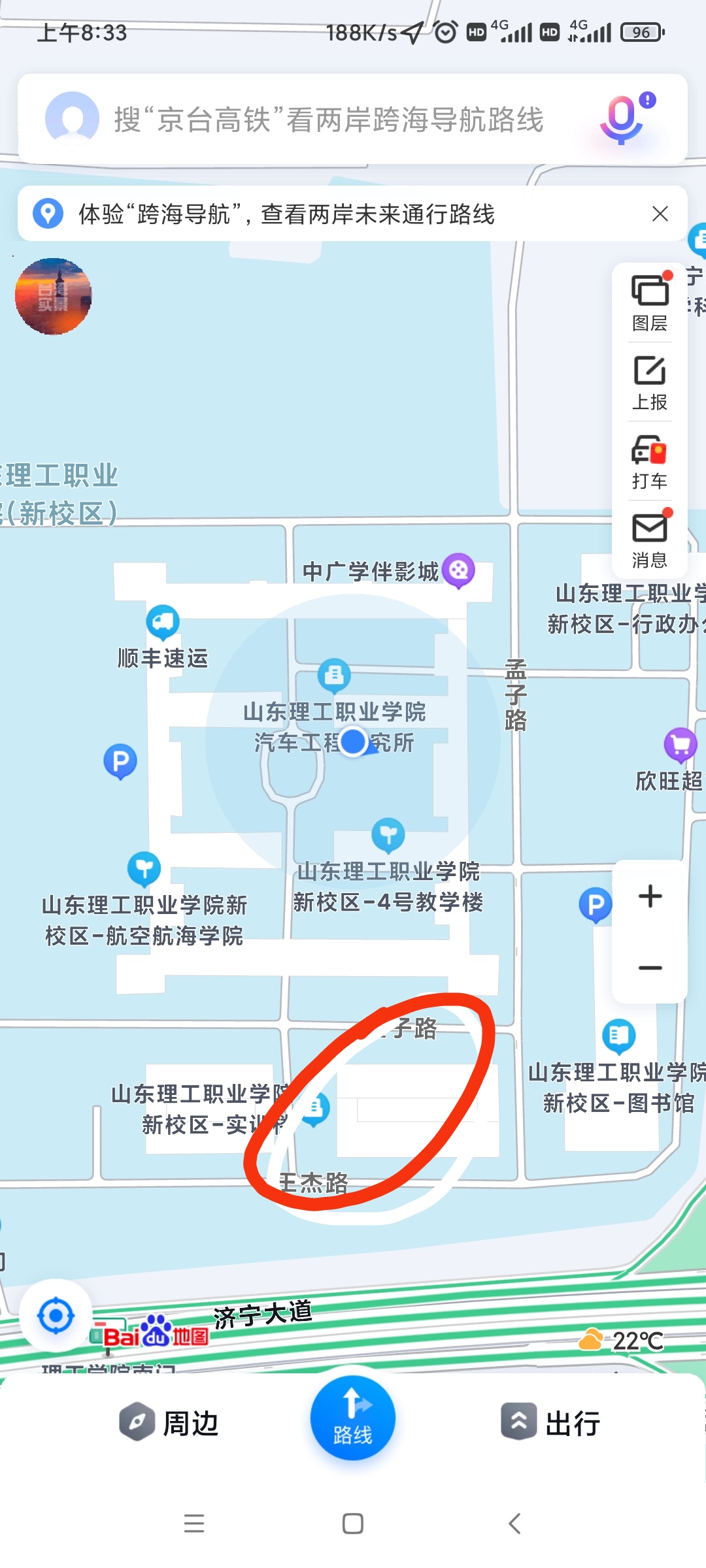The width and height of the screenshot is (706, 1568).
Task: Open 周边 nearby places
Action: point(170,1422)
